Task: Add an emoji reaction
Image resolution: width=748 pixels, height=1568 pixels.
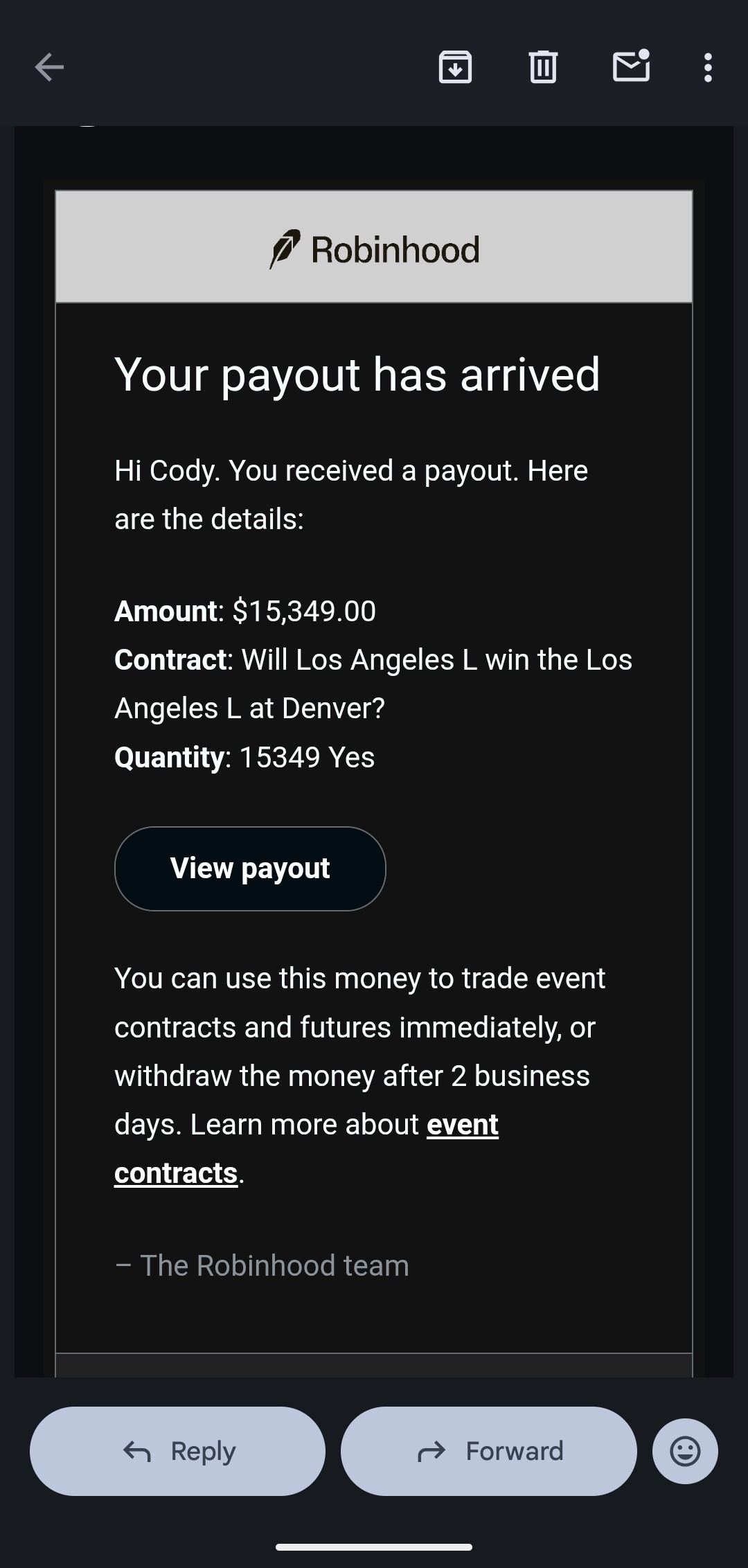Action: (685, 1451)
